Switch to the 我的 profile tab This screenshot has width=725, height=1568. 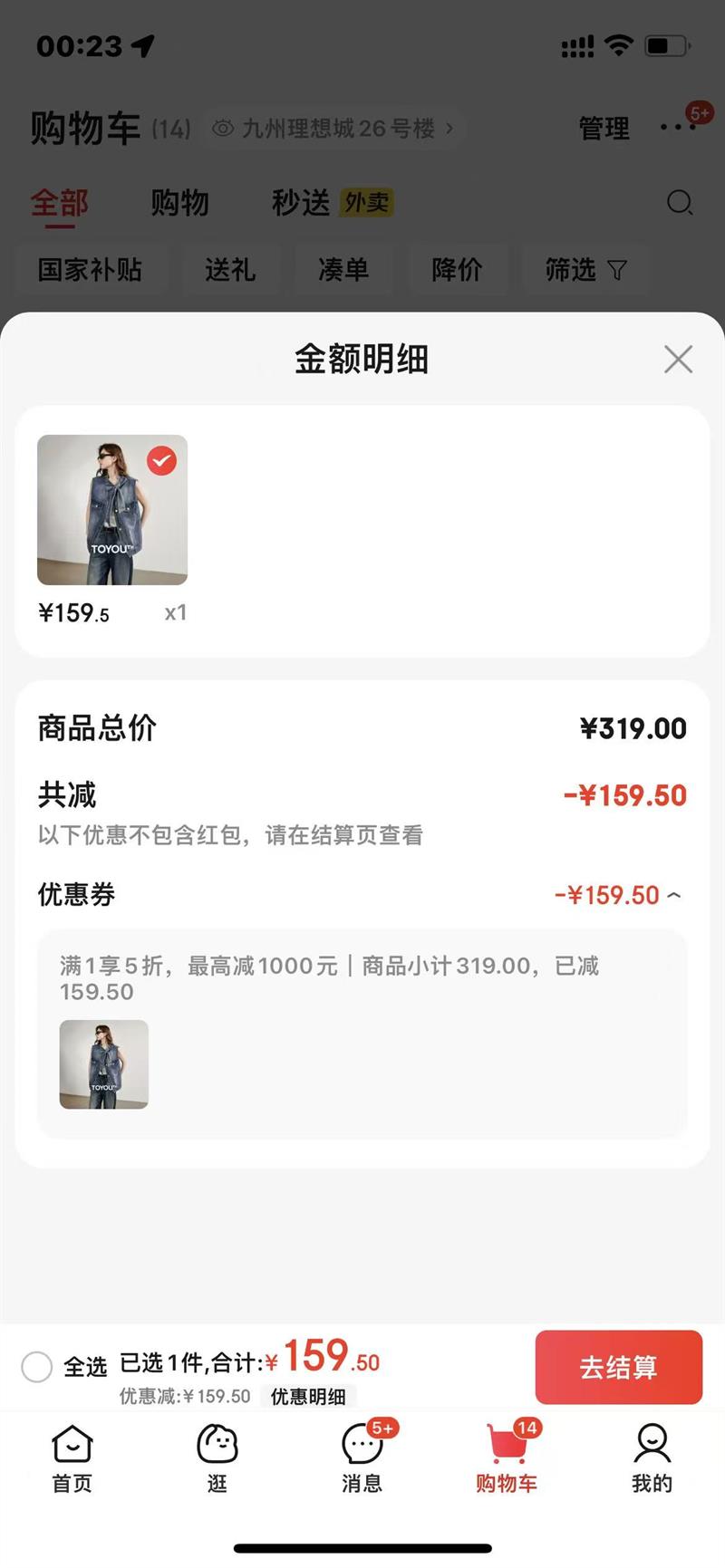(x=652, y=1457)
